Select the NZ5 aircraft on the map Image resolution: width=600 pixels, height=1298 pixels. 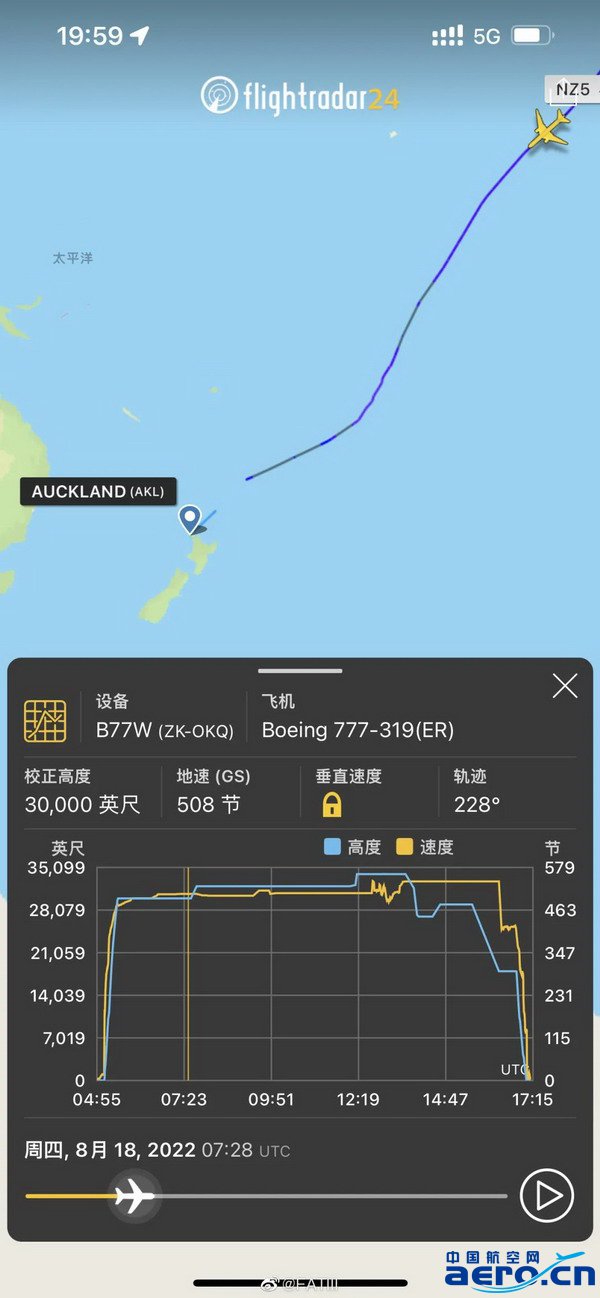549,128
